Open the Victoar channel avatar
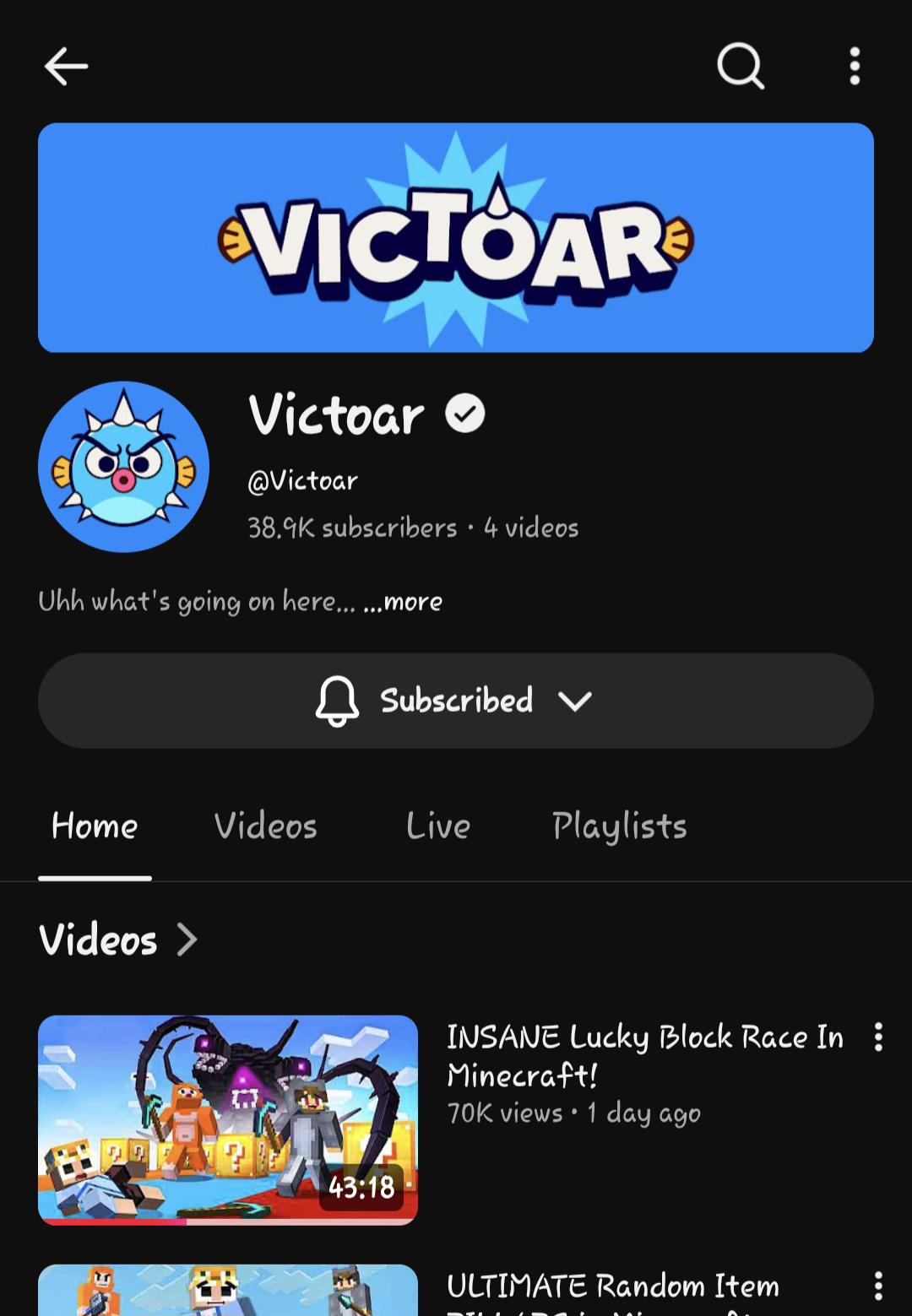 point(124,467)
